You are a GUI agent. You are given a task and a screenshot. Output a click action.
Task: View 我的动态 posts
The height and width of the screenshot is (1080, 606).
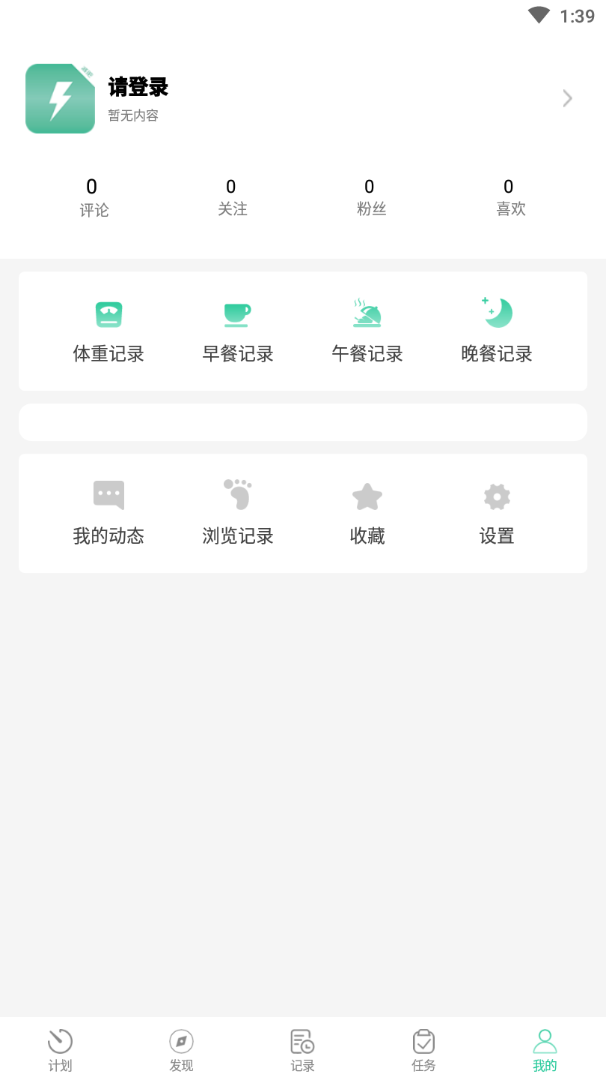[x=108, y=513]
